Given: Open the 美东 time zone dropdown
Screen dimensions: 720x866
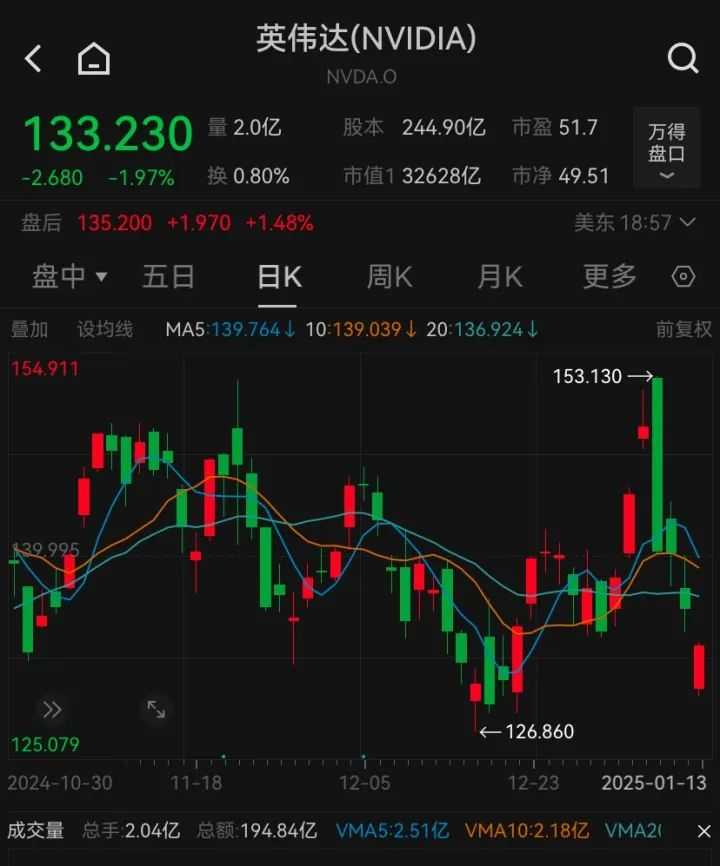Looking at the screenshot, I should tap(635, 222).
